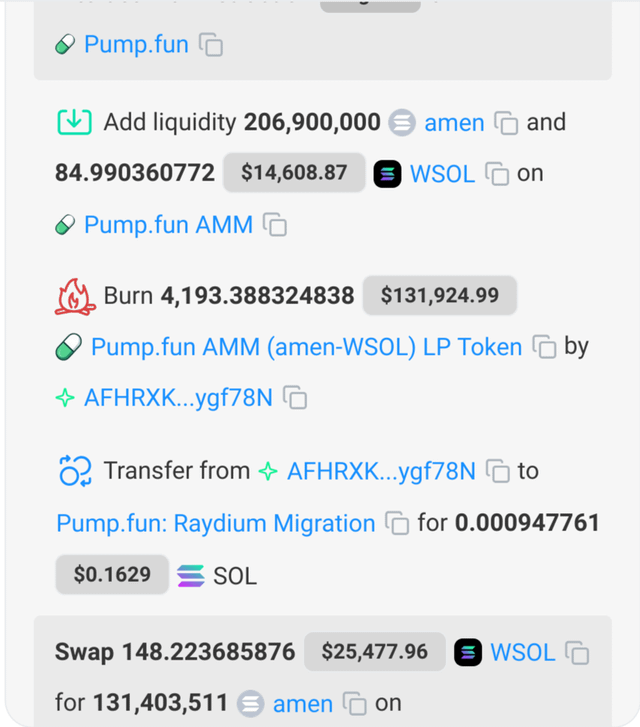Open amen token after 131,403,511
The width and height of the screenshot is (640, 727).
click(302, 704)
